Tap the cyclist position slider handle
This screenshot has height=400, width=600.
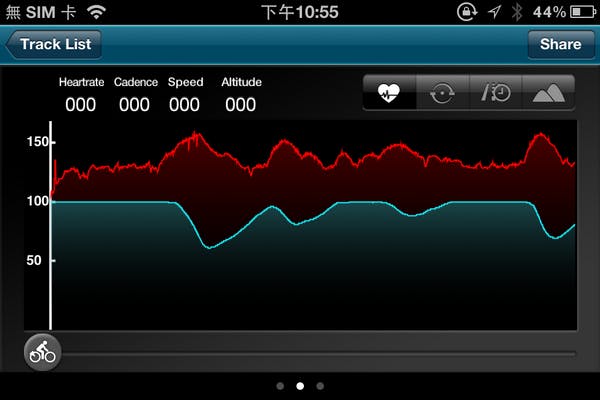(x=43, y=352)
